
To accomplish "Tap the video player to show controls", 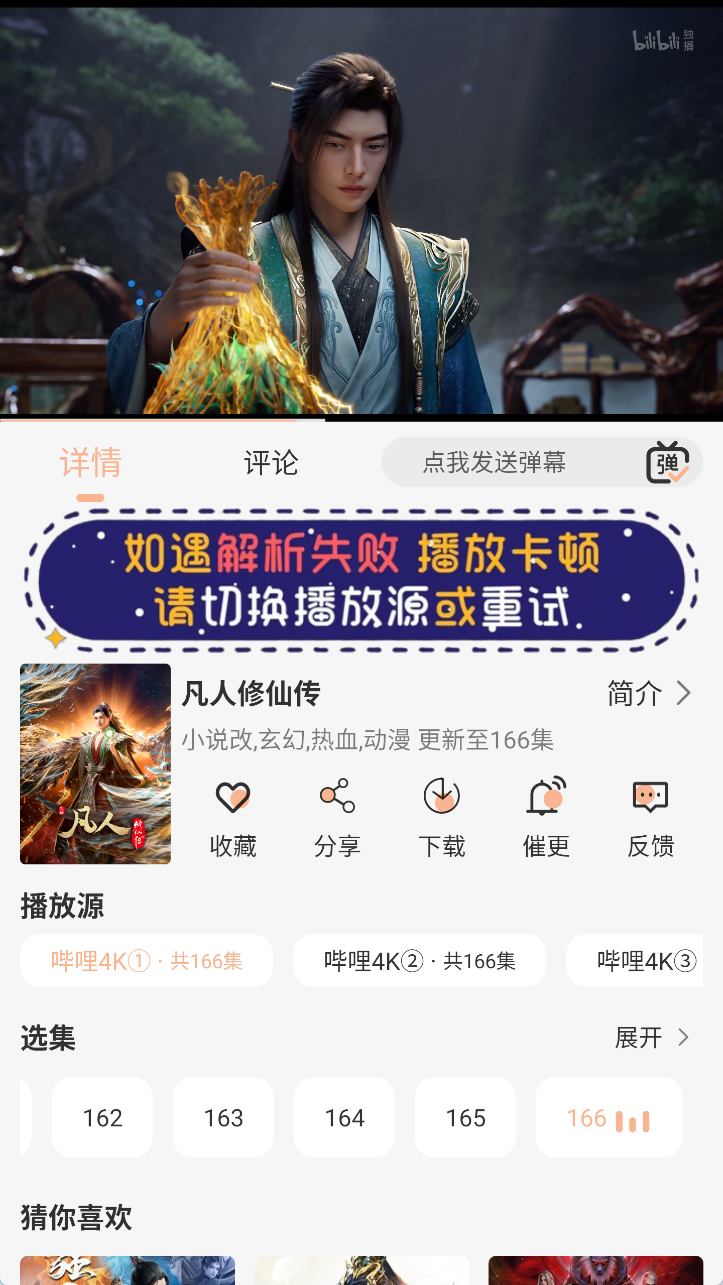I will click(x=361, y=210).
